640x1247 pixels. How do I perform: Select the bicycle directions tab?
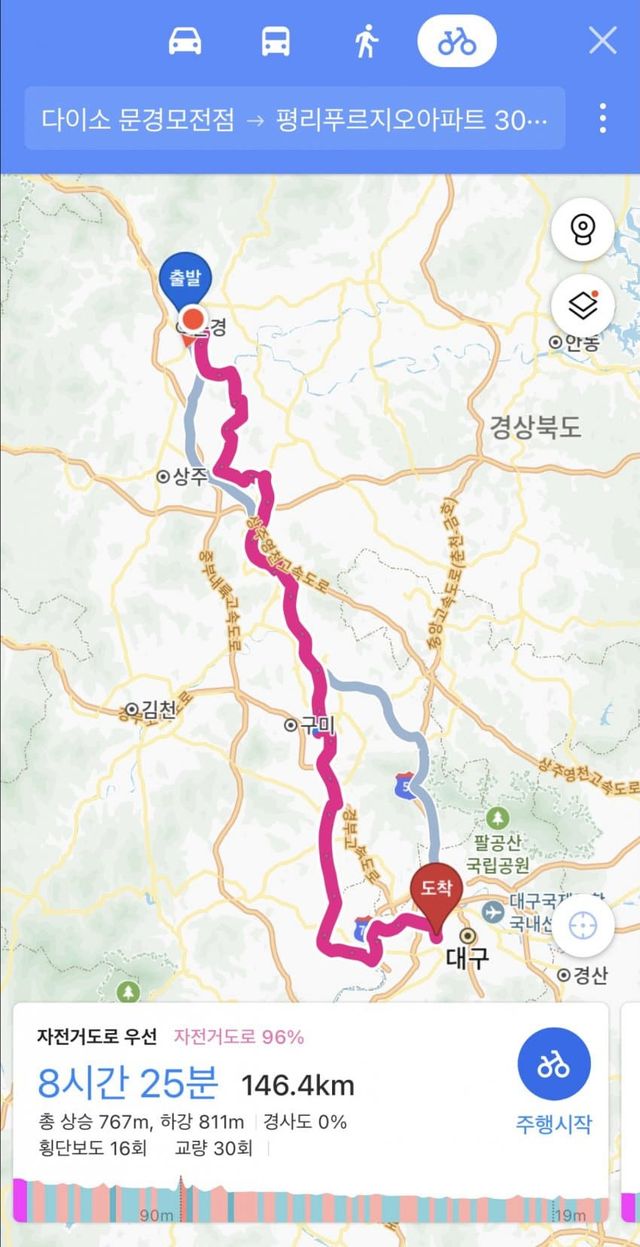pos(456,41)
